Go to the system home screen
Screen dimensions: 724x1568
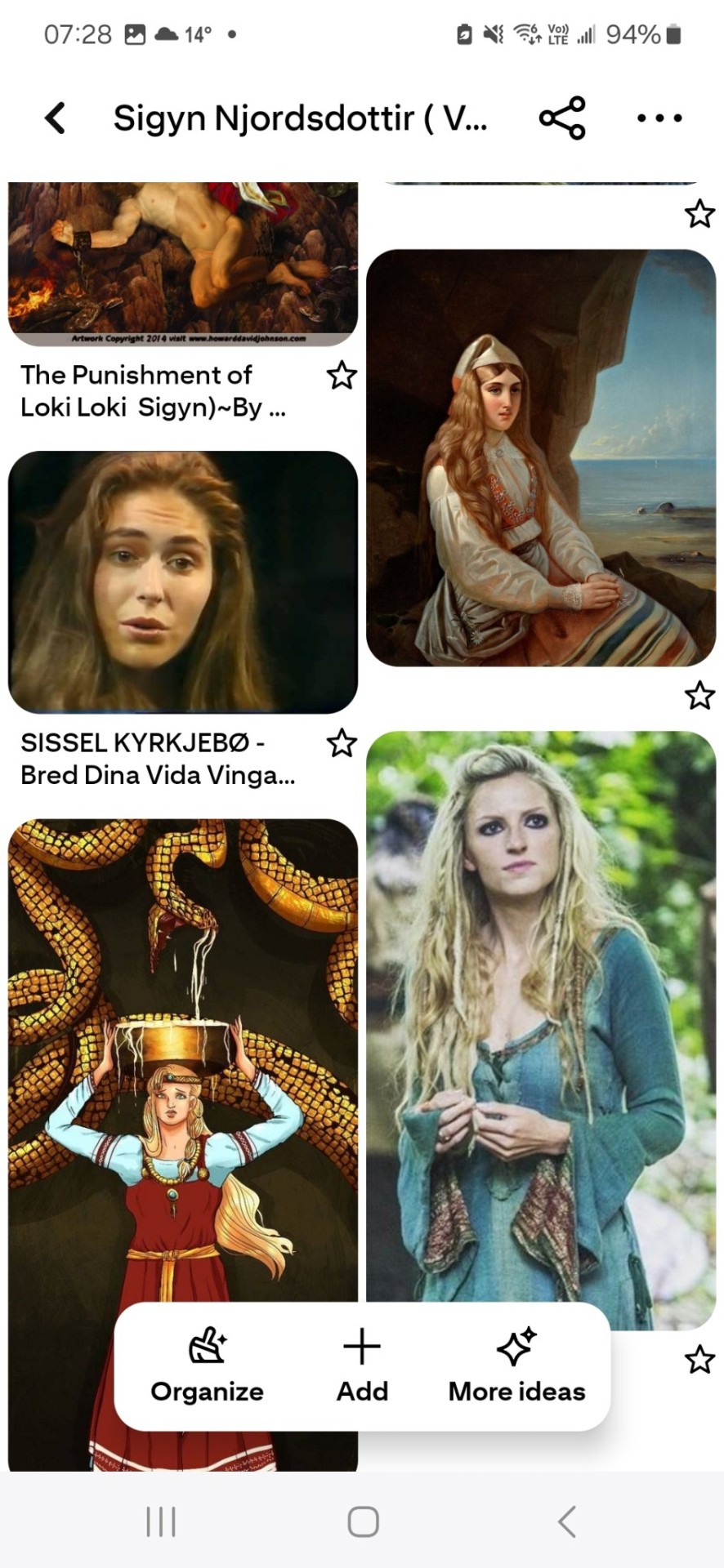tap(363, 1521)
